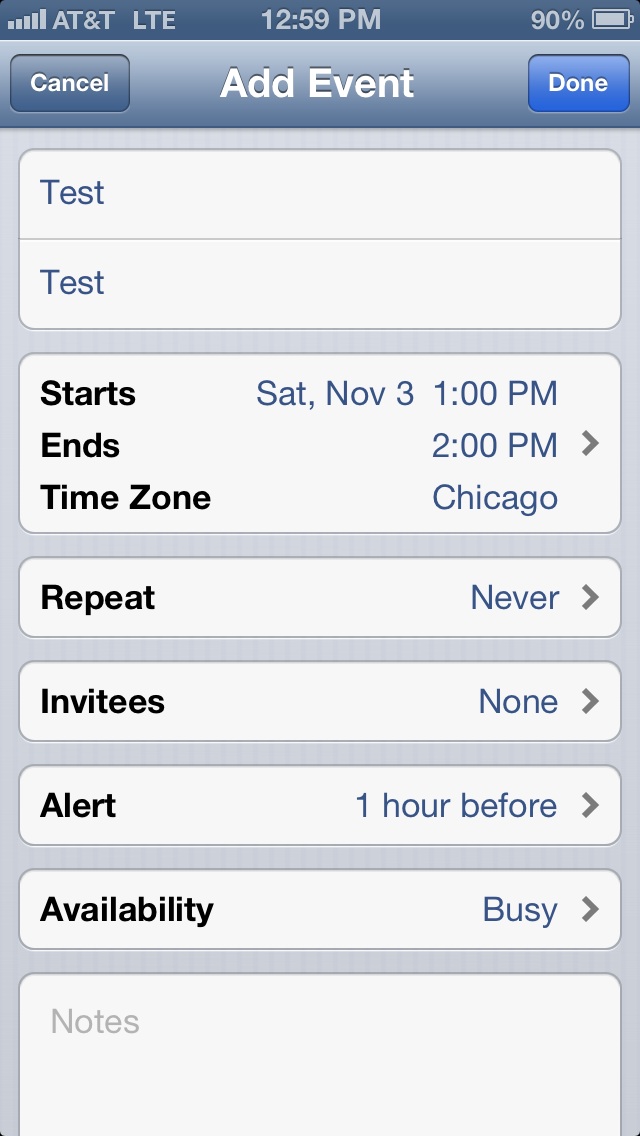640x1136 pixels.
Task: Change the Alert 1 hour before
Action: point(320,806)
